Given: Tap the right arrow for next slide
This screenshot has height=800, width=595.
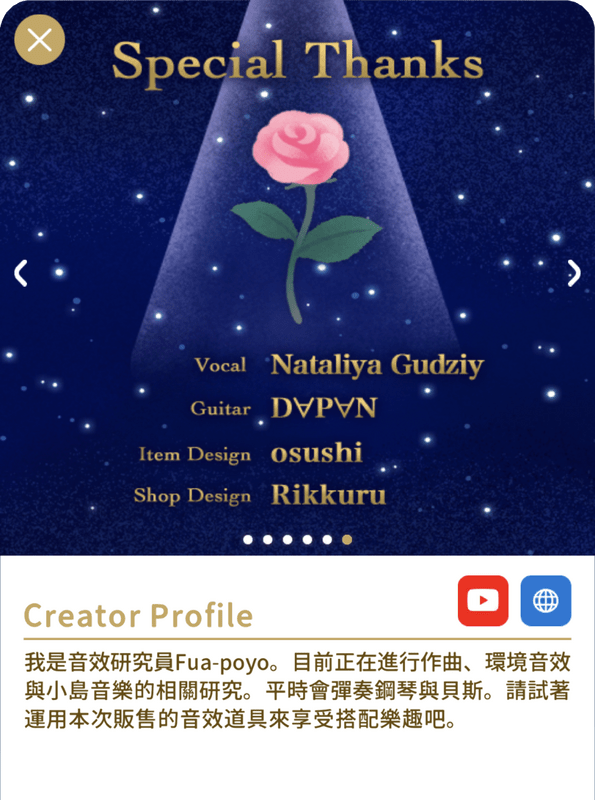Looking at the screenshot, I should [x=574, y=273].
